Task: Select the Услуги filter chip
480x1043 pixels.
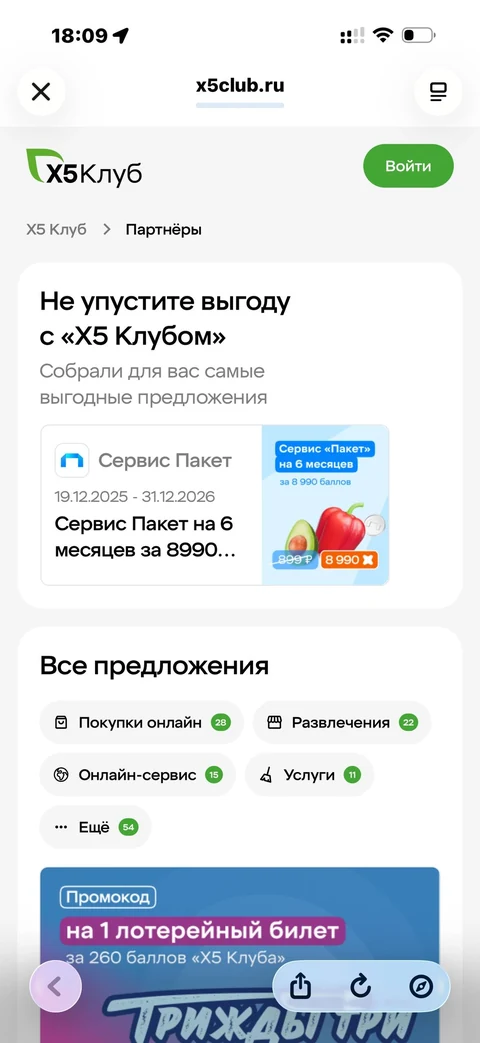Action: [309, 775]
